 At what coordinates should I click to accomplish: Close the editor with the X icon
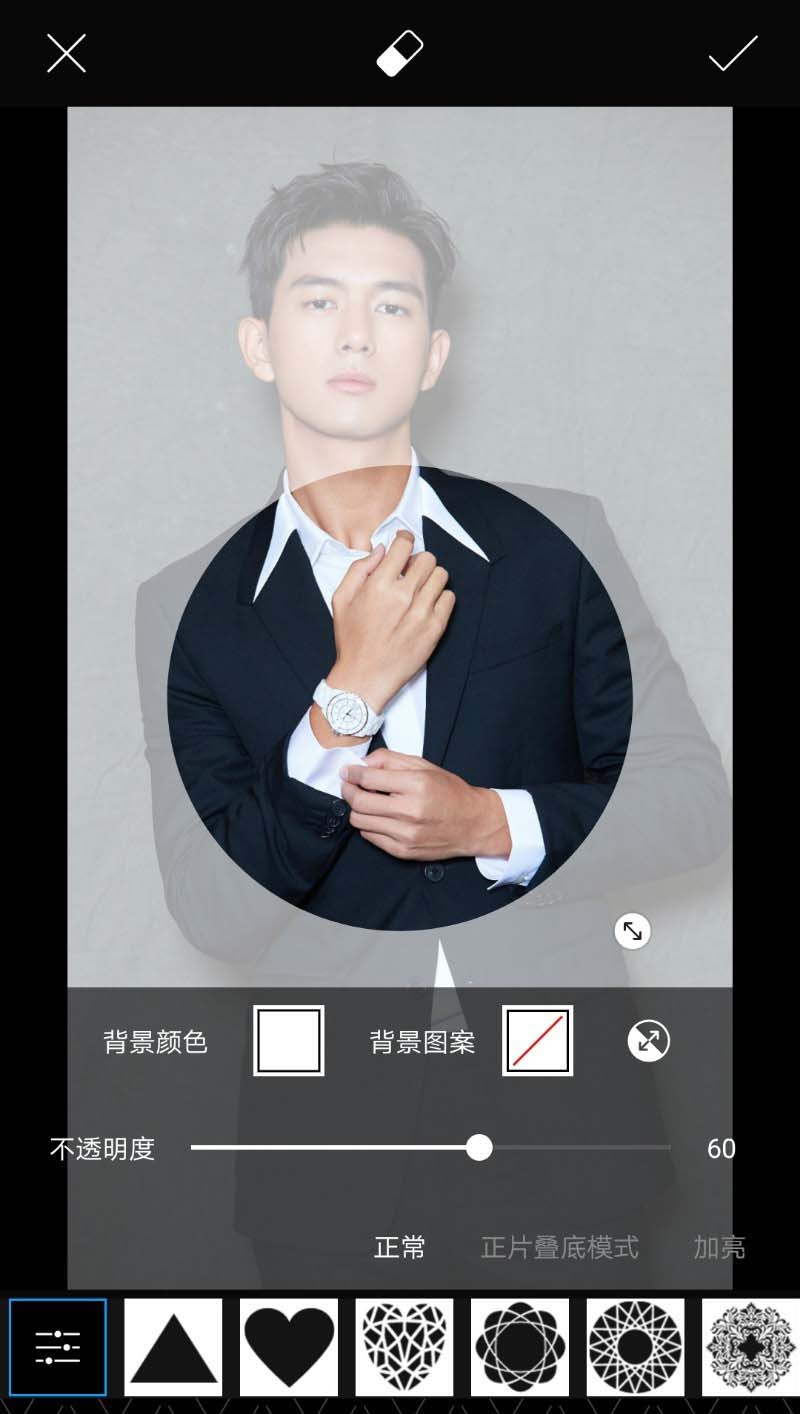(66, 53)
